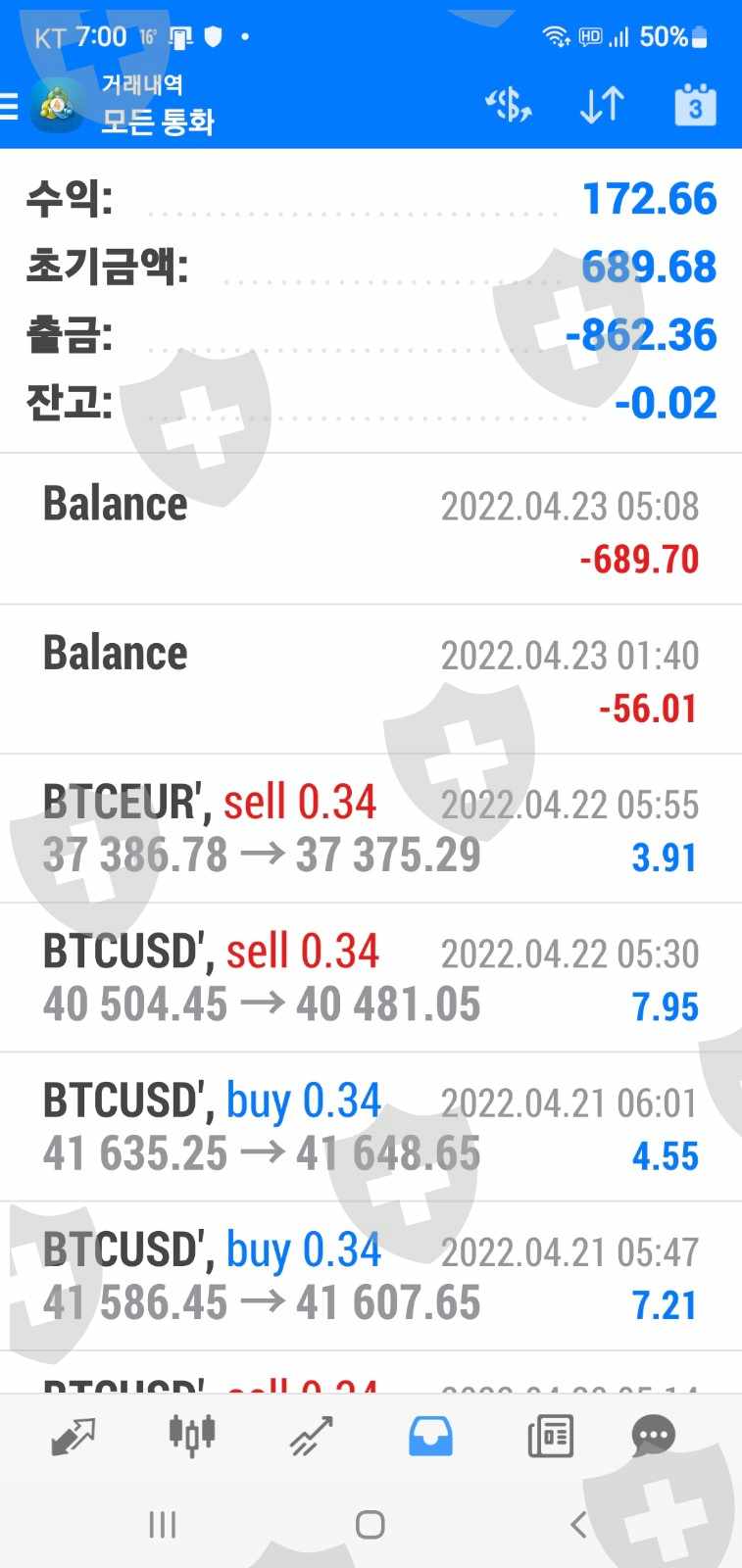Open the Balance entry of -56.01
This screenshot has height=1568, width=742.
(x=371, y=679)
